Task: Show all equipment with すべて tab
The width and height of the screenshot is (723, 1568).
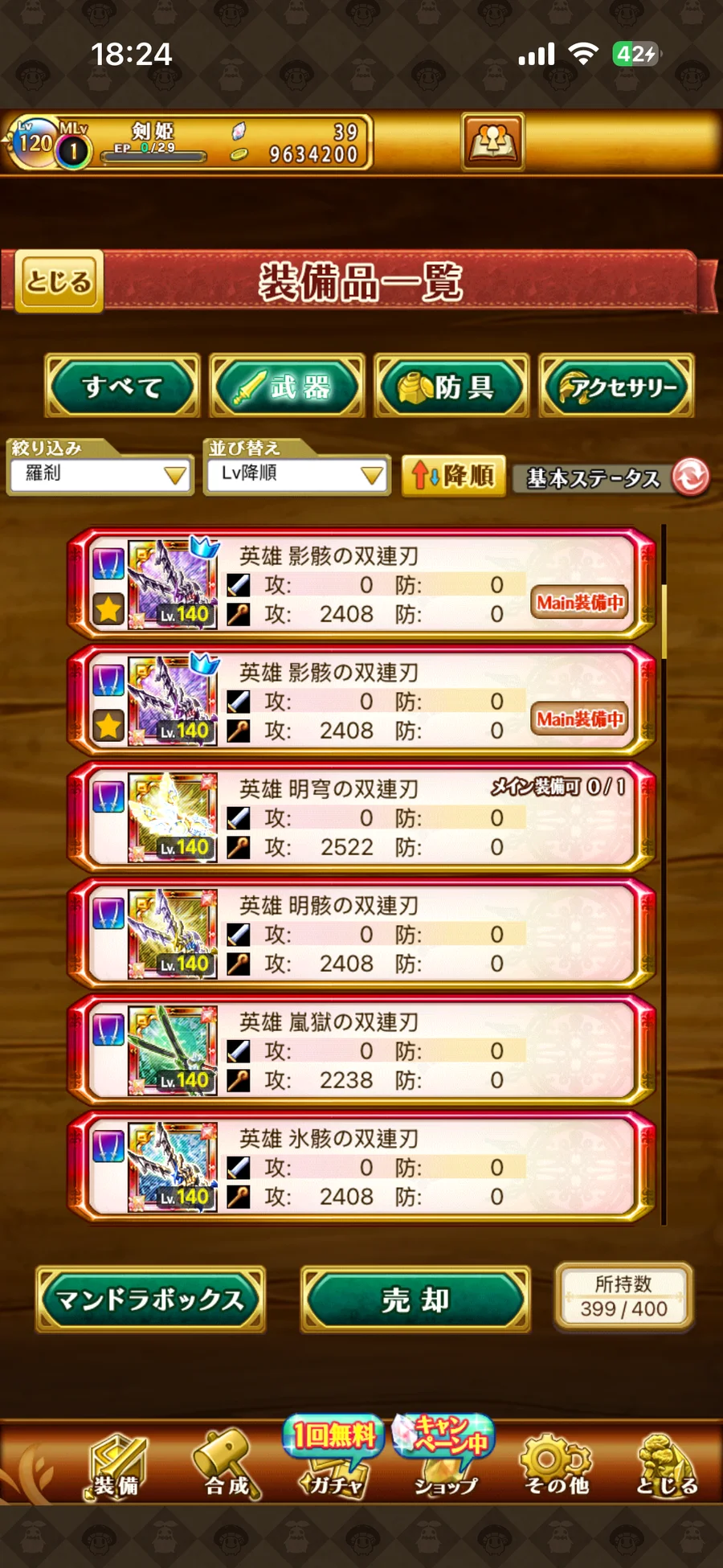Action: 122,387
